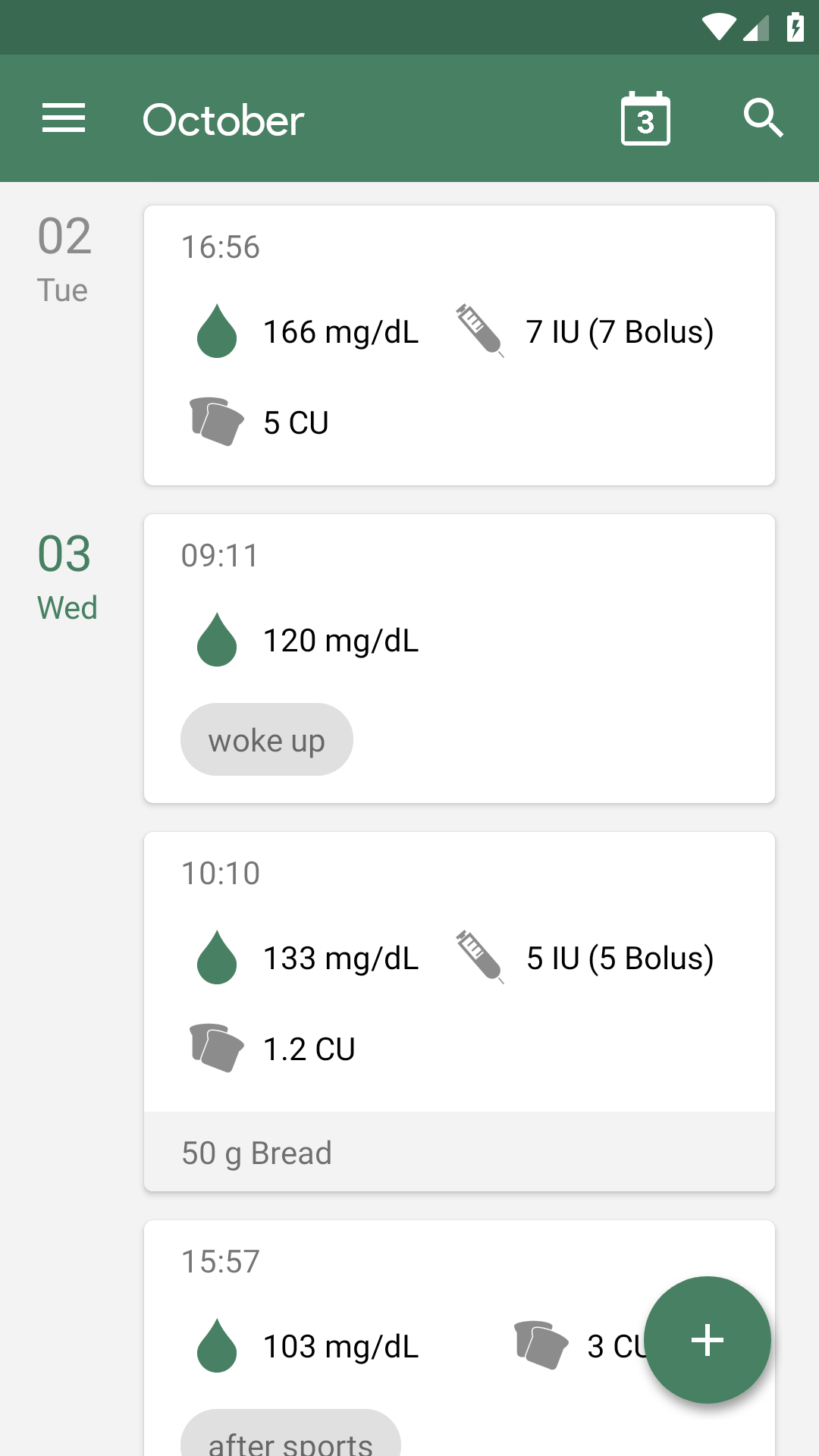The height and width of the screenshot is (1456, 819).
Task: Jump to today via calendar icon
Action: click(x=645, y=118)
